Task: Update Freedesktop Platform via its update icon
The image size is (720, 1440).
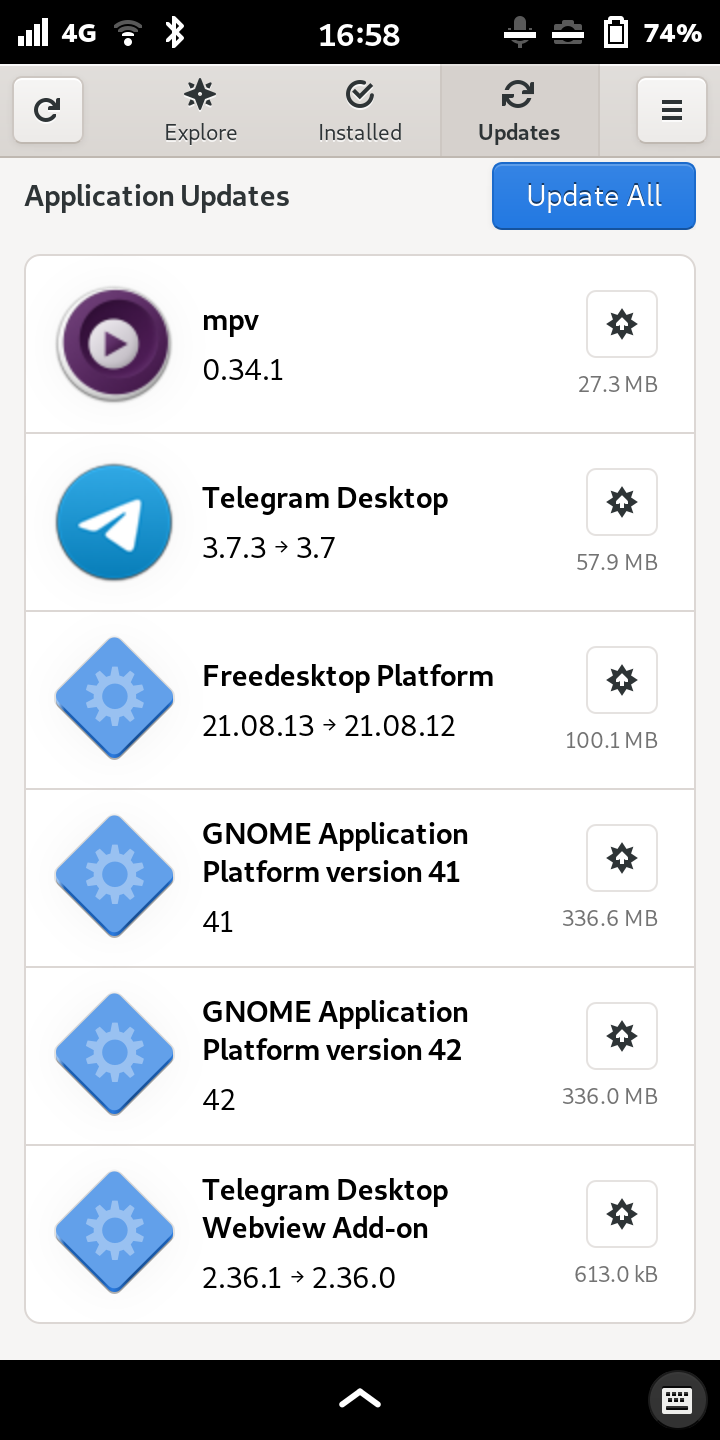Action: (x=622, y=680)
